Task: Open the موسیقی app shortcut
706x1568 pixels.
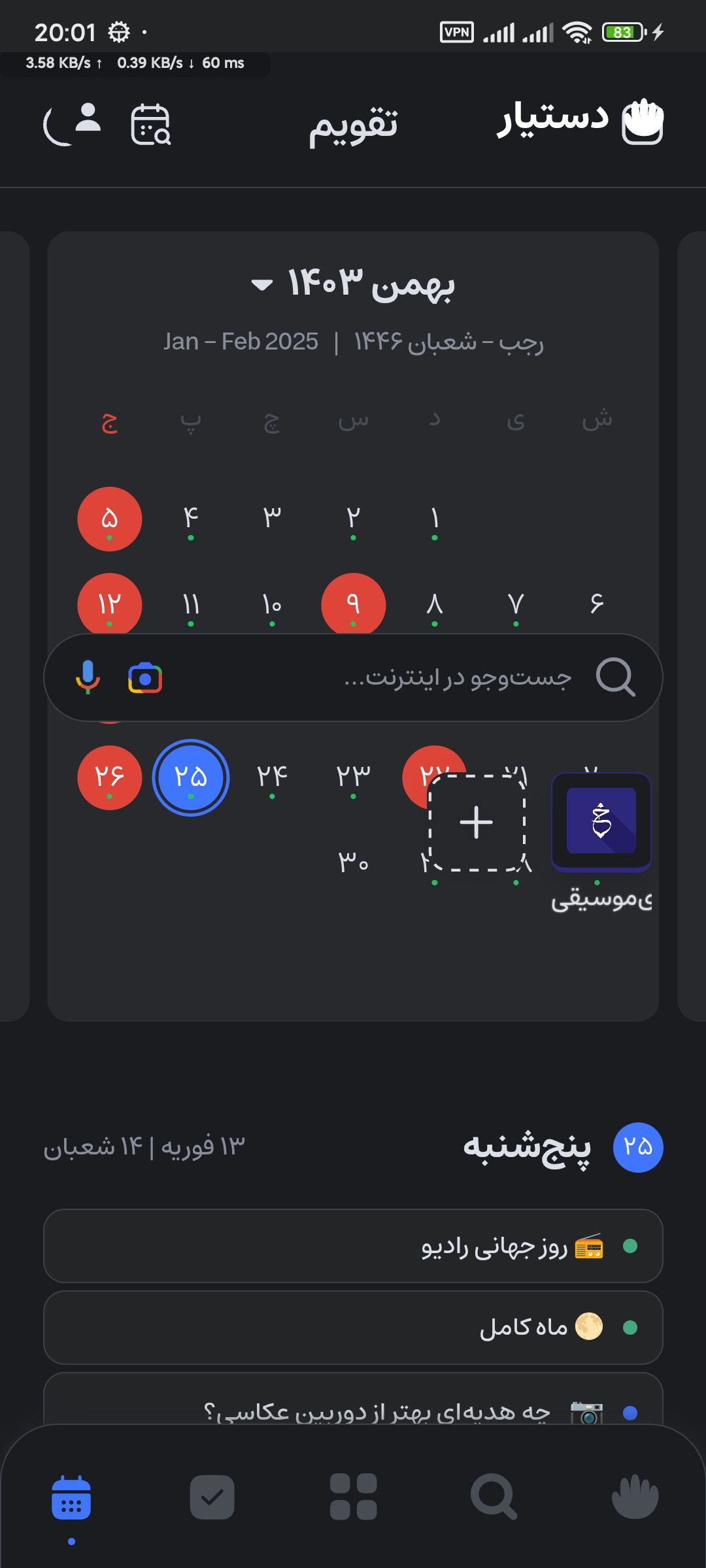Action: (x=601, y=821)
